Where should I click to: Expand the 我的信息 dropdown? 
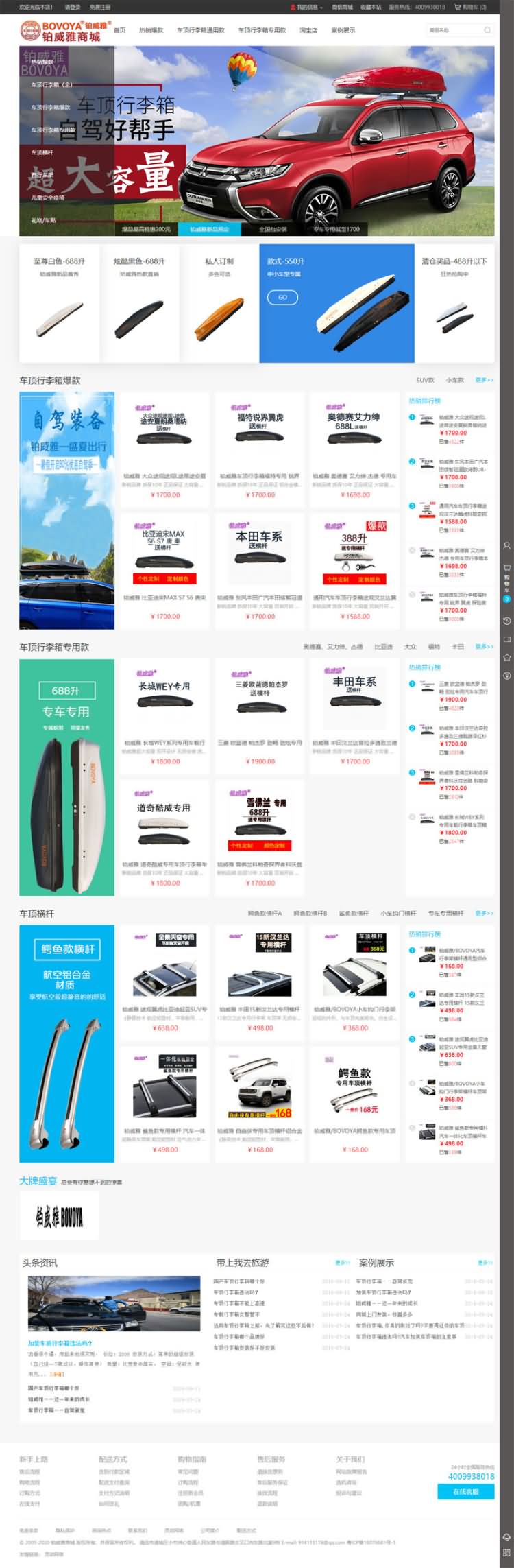[306, 7]
